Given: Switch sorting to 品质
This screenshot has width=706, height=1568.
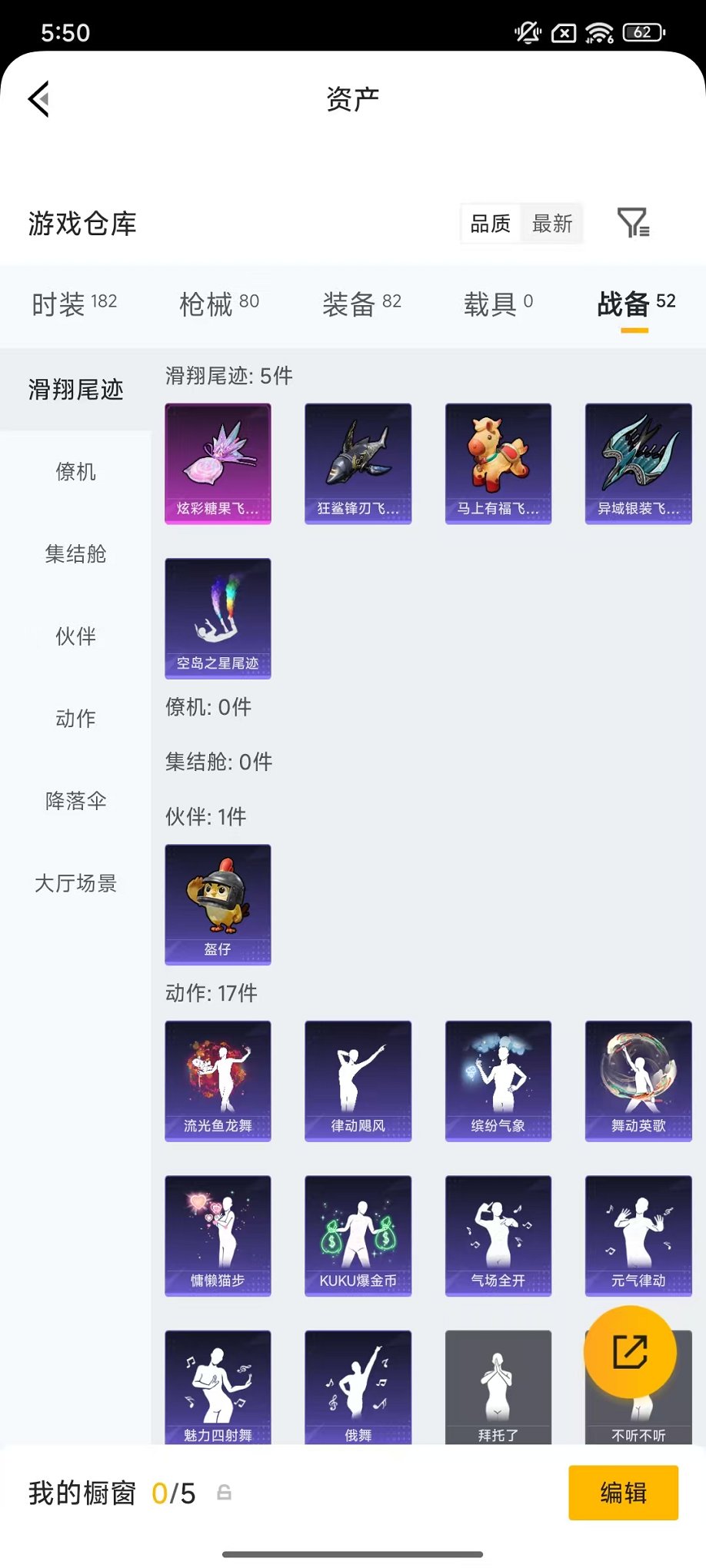Looking at the screenshot, I should click(x=491, y=224).
